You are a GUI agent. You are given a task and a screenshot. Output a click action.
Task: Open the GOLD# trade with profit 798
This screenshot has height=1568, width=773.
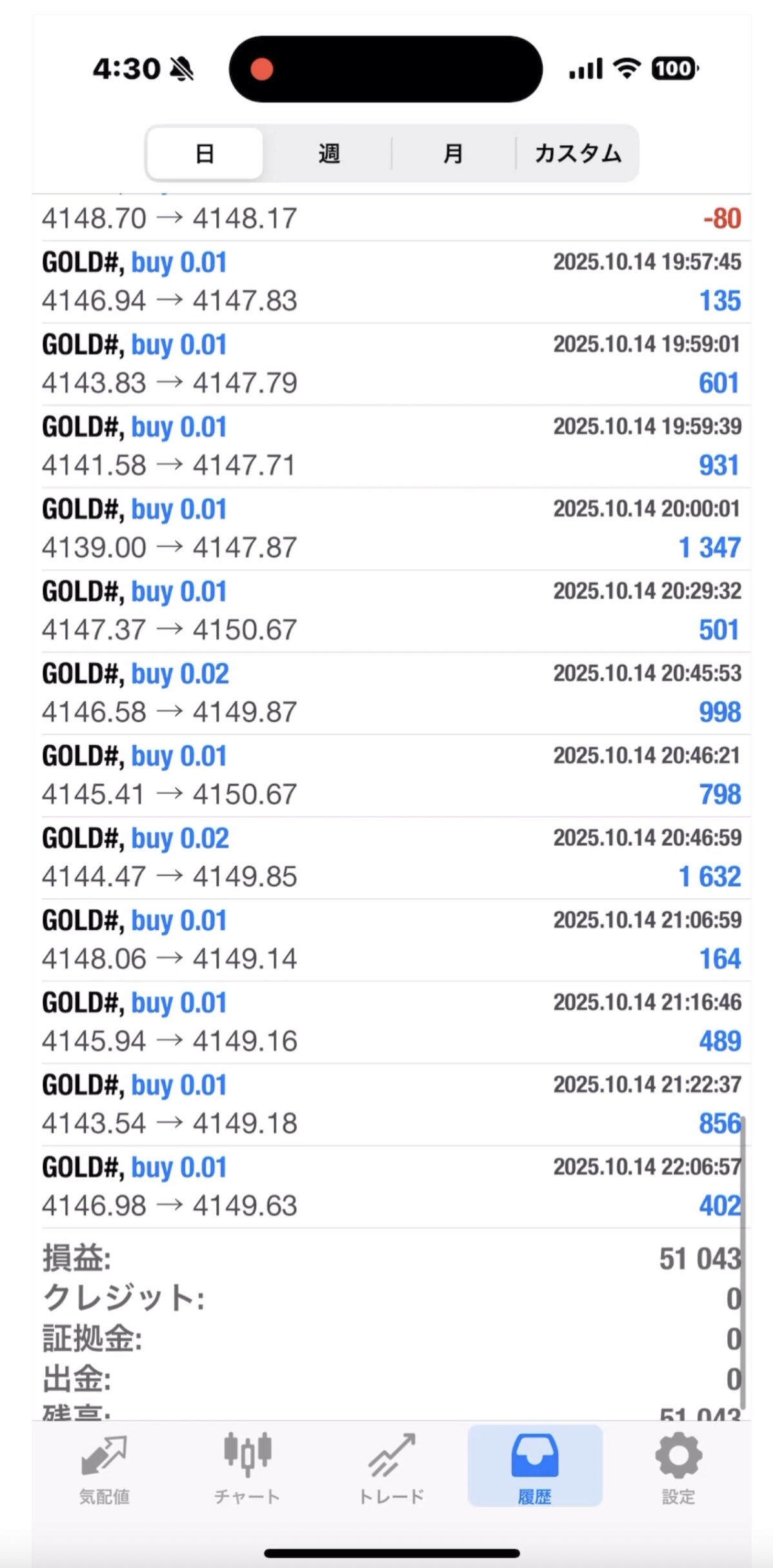click(391, 776)
